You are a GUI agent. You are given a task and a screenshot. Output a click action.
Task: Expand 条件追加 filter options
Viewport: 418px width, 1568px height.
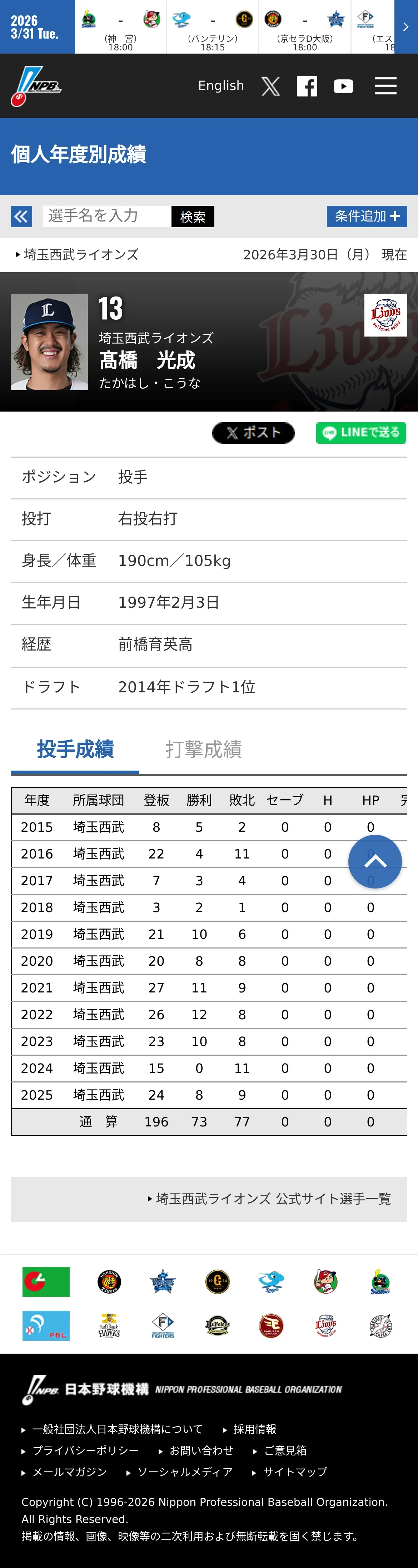(367, 216)
